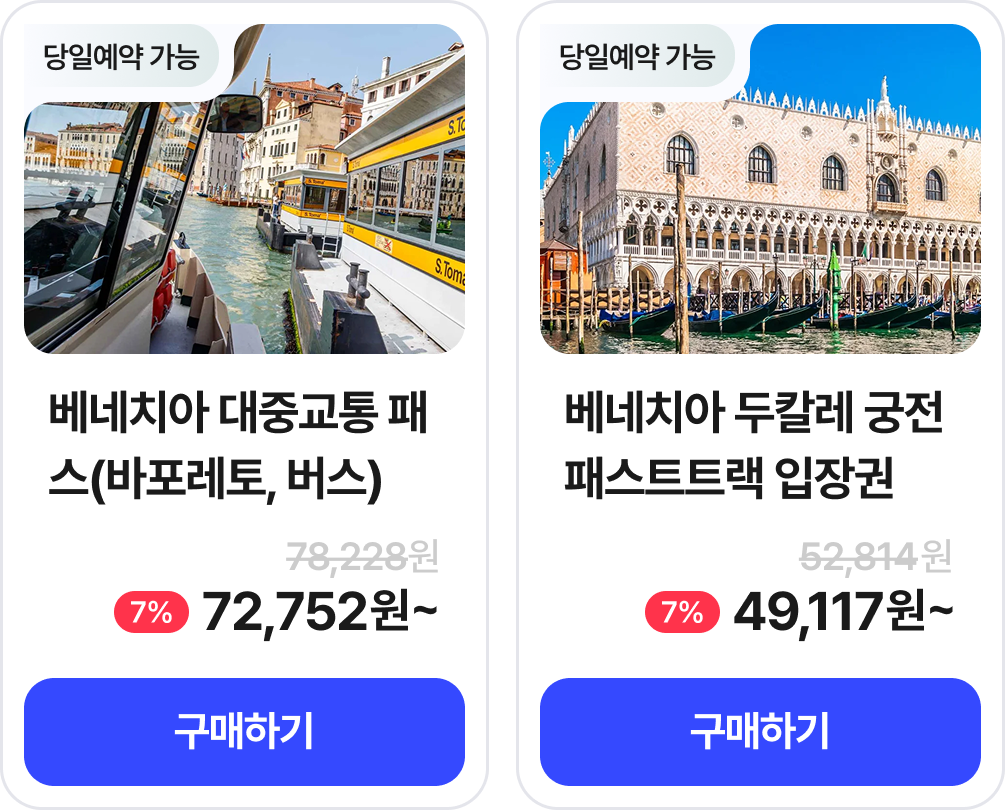Open the 베네치아 두칼레 궁전 패스트트랙 card

click(754, 440)
